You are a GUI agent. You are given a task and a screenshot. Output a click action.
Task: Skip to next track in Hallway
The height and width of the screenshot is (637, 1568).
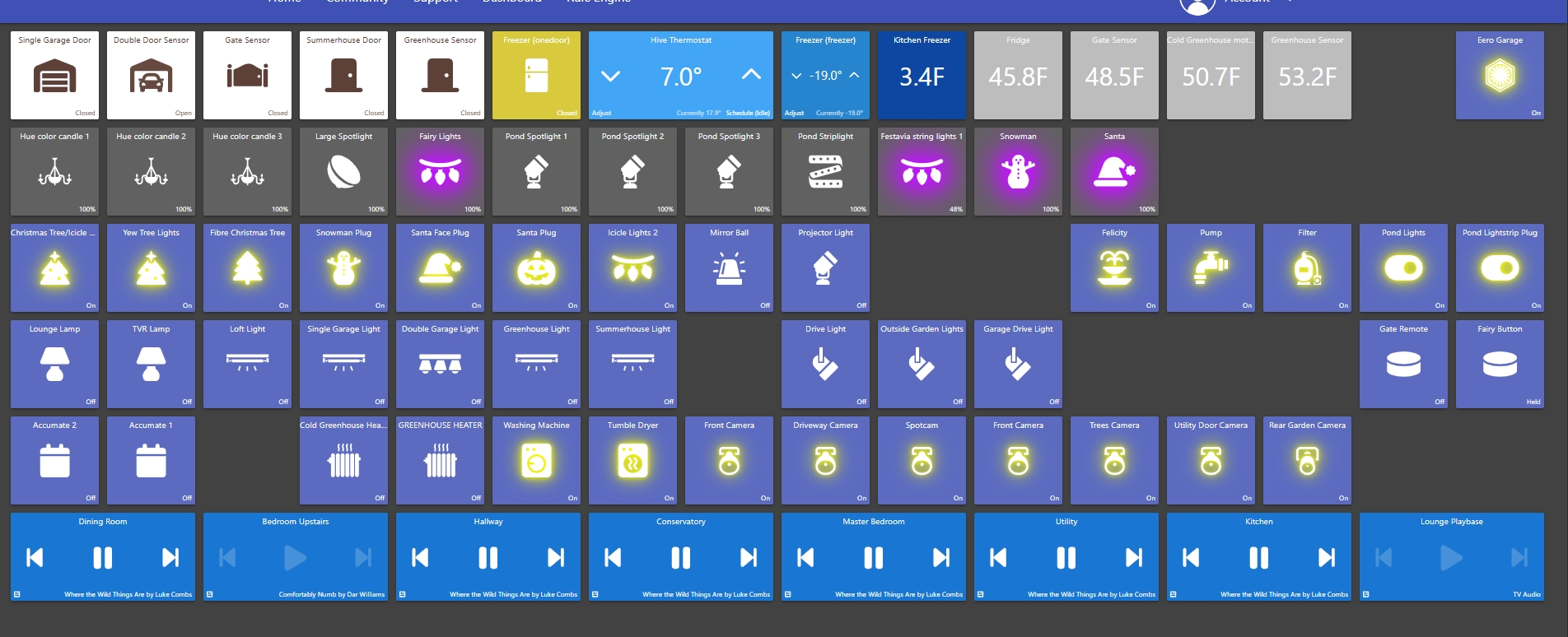click(556, 558)
